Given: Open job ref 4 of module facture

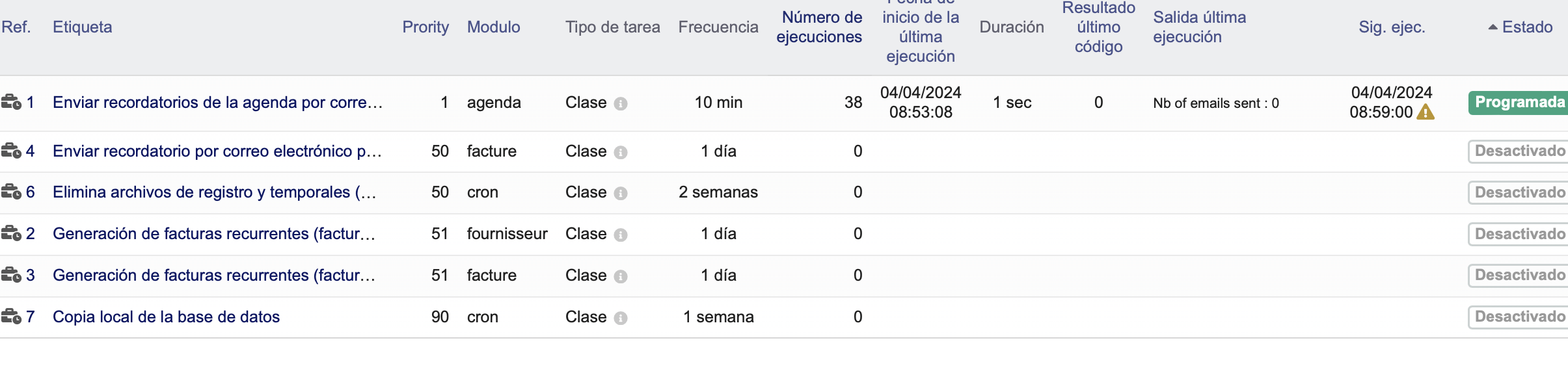Looking at the screenshot, I should [x=30, y=151].
